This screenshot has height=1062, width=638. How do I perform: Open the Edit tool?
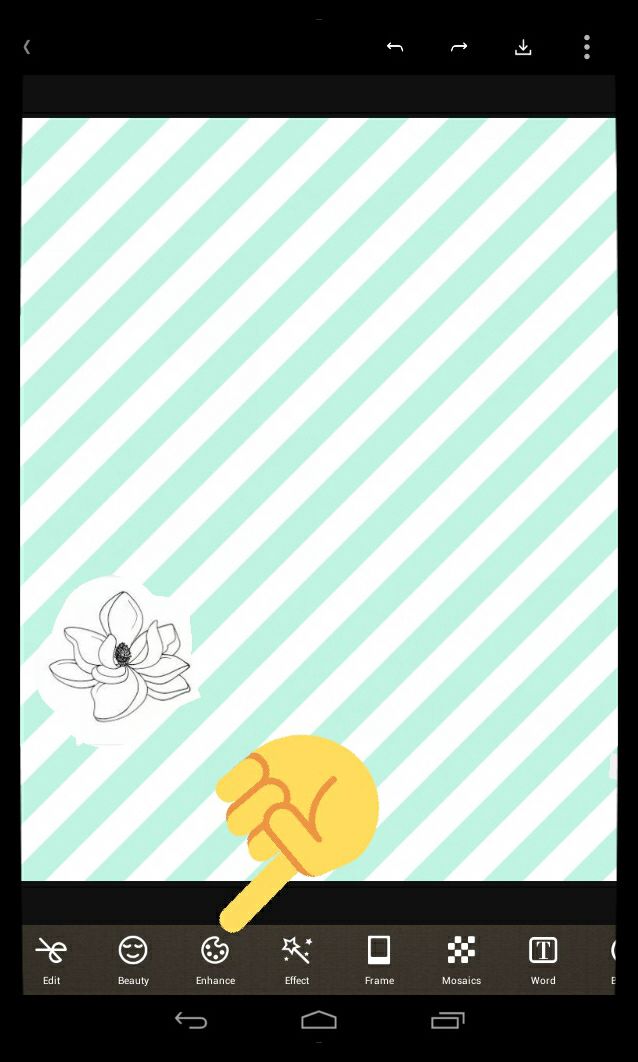[51, 959]
